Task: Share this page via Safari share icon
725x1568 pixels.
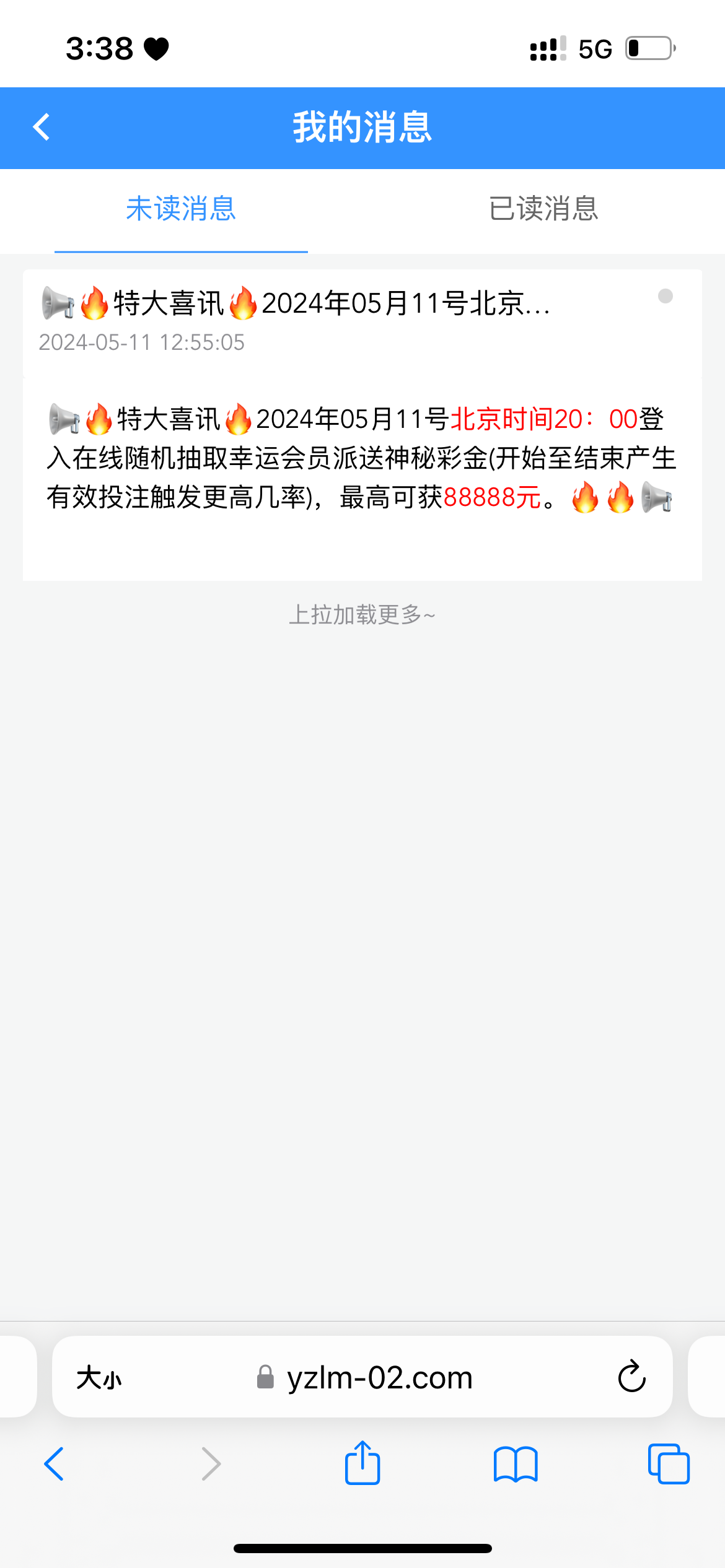Action: tap(362, 1464)
